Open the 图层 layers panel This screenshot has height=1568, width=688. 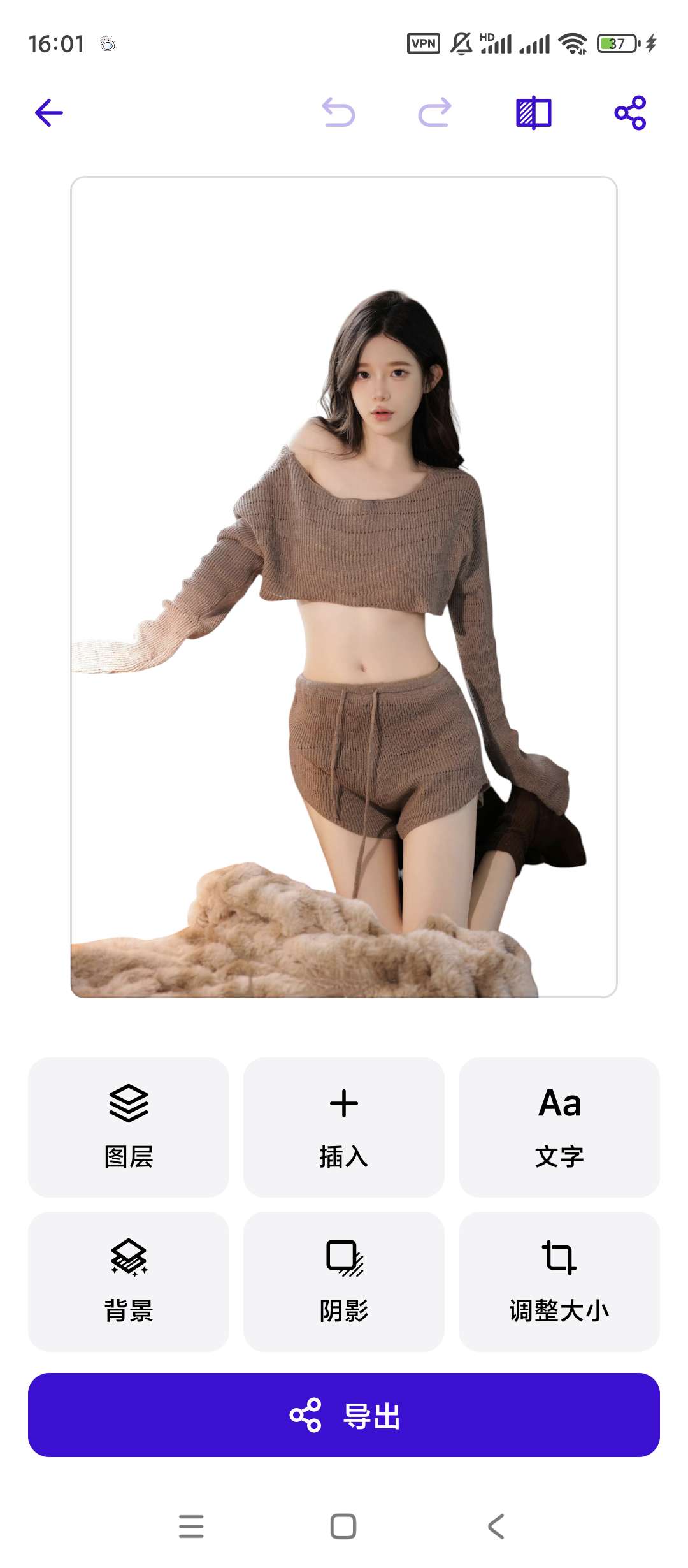coord(129,1127)
